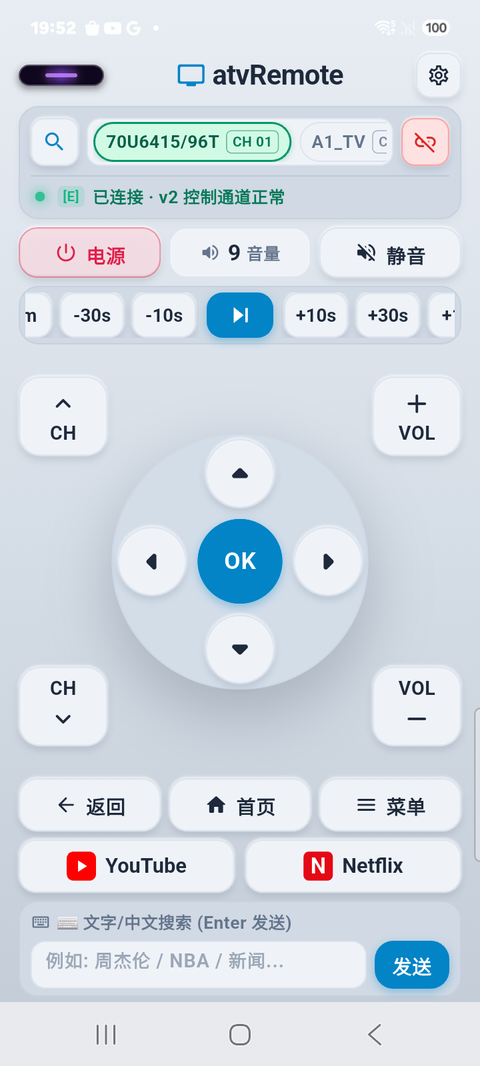Increase volume with VOL plus
480x1066 pixels.
[x=417, y=416]
